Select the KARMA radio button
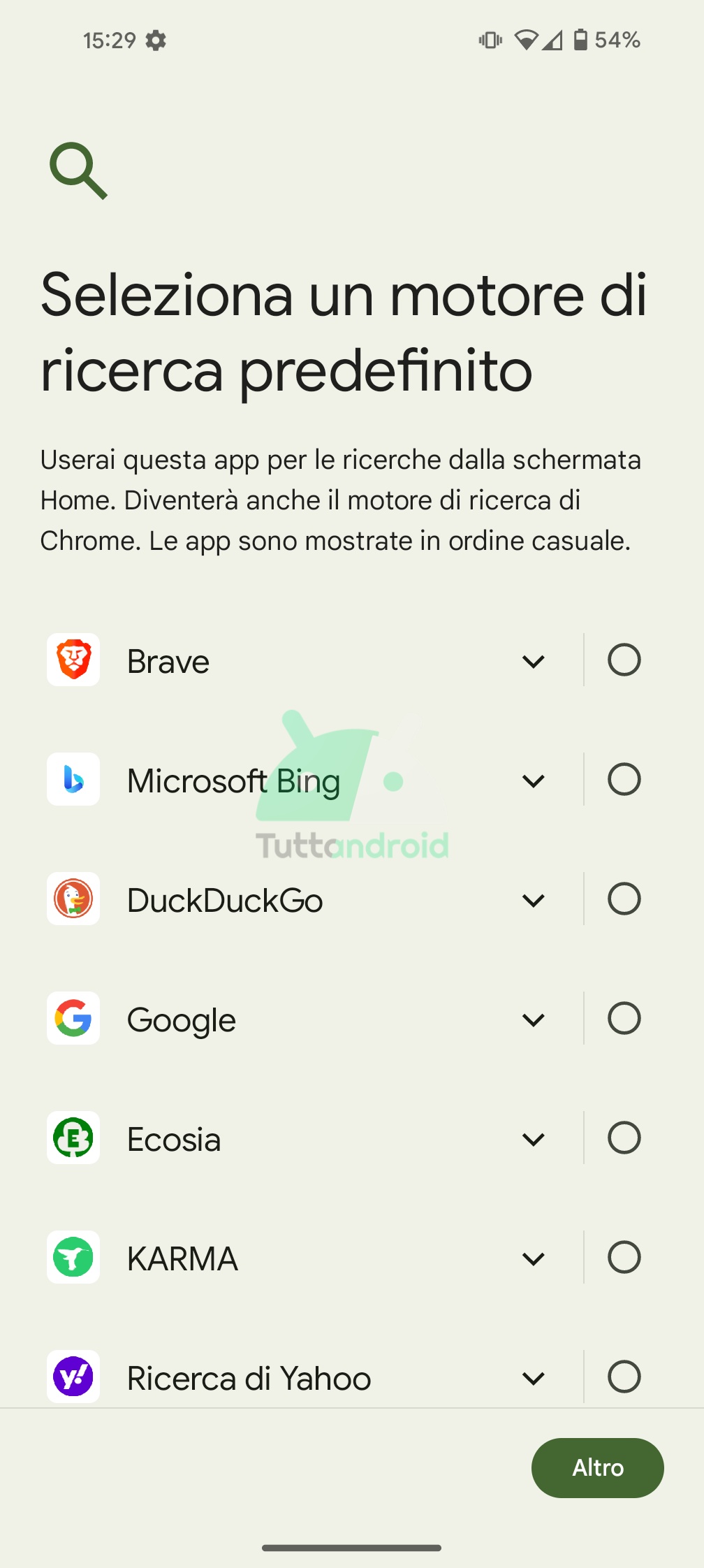704x1568 pixels. click(x=624, y=1258)
